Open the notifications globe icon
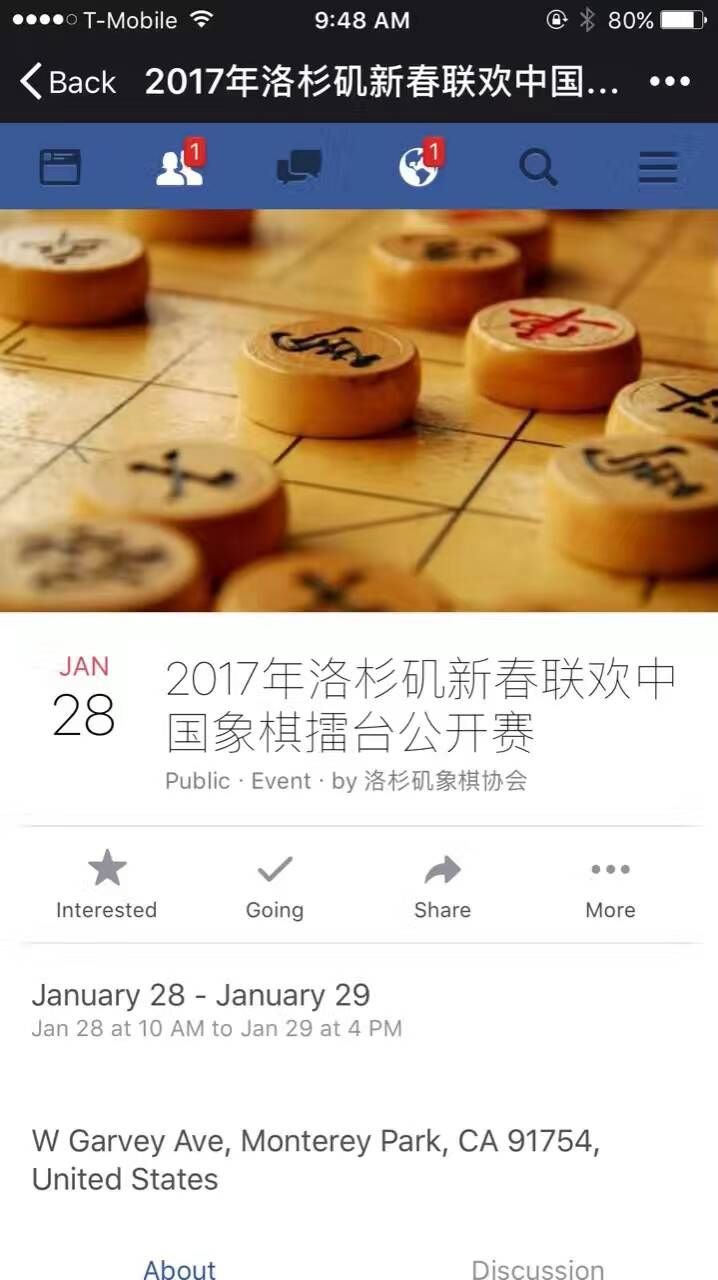The width and height of the screenshot is (718, 1280). (420, 164)
